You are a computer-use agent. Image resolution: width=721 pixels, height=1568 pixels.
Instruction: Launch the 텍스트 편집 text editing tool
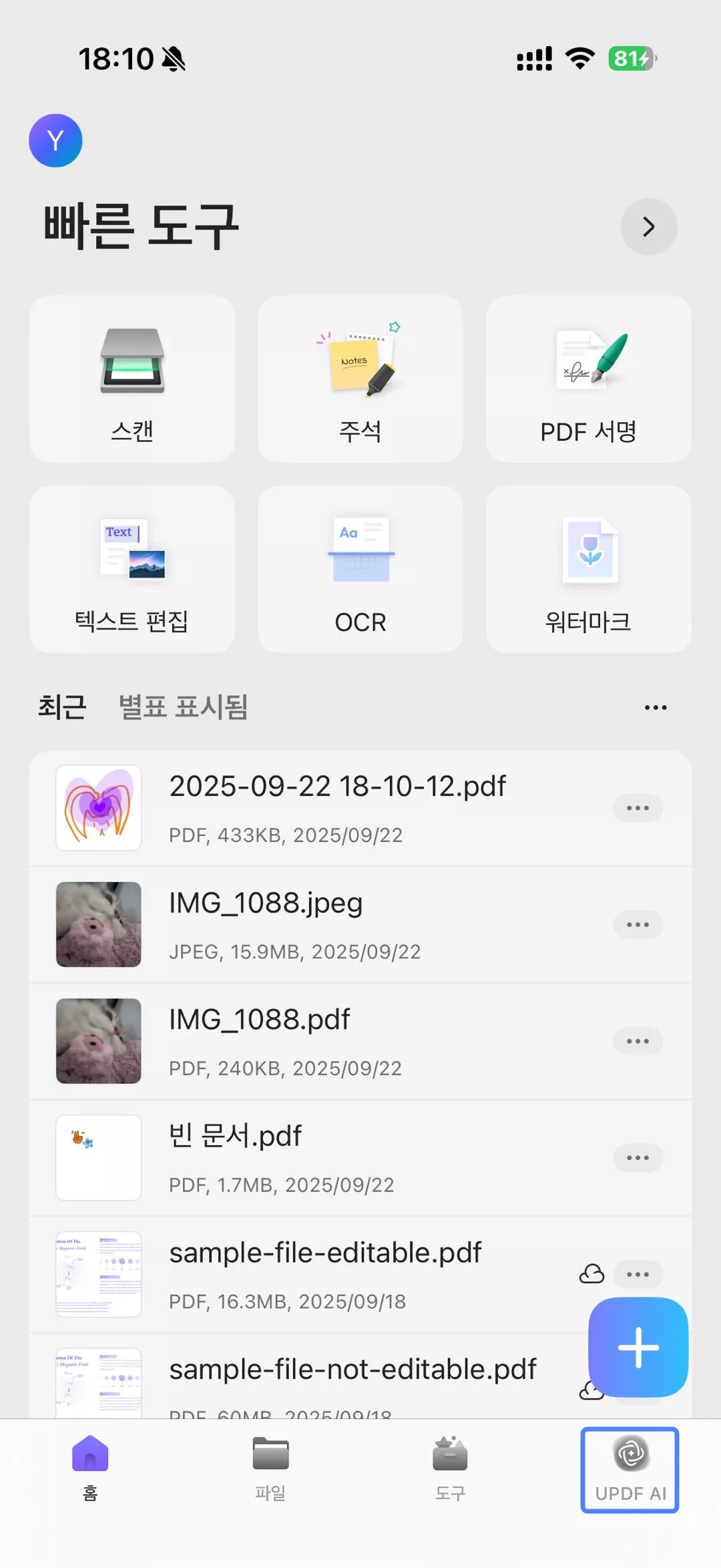[x=132, y=569]
